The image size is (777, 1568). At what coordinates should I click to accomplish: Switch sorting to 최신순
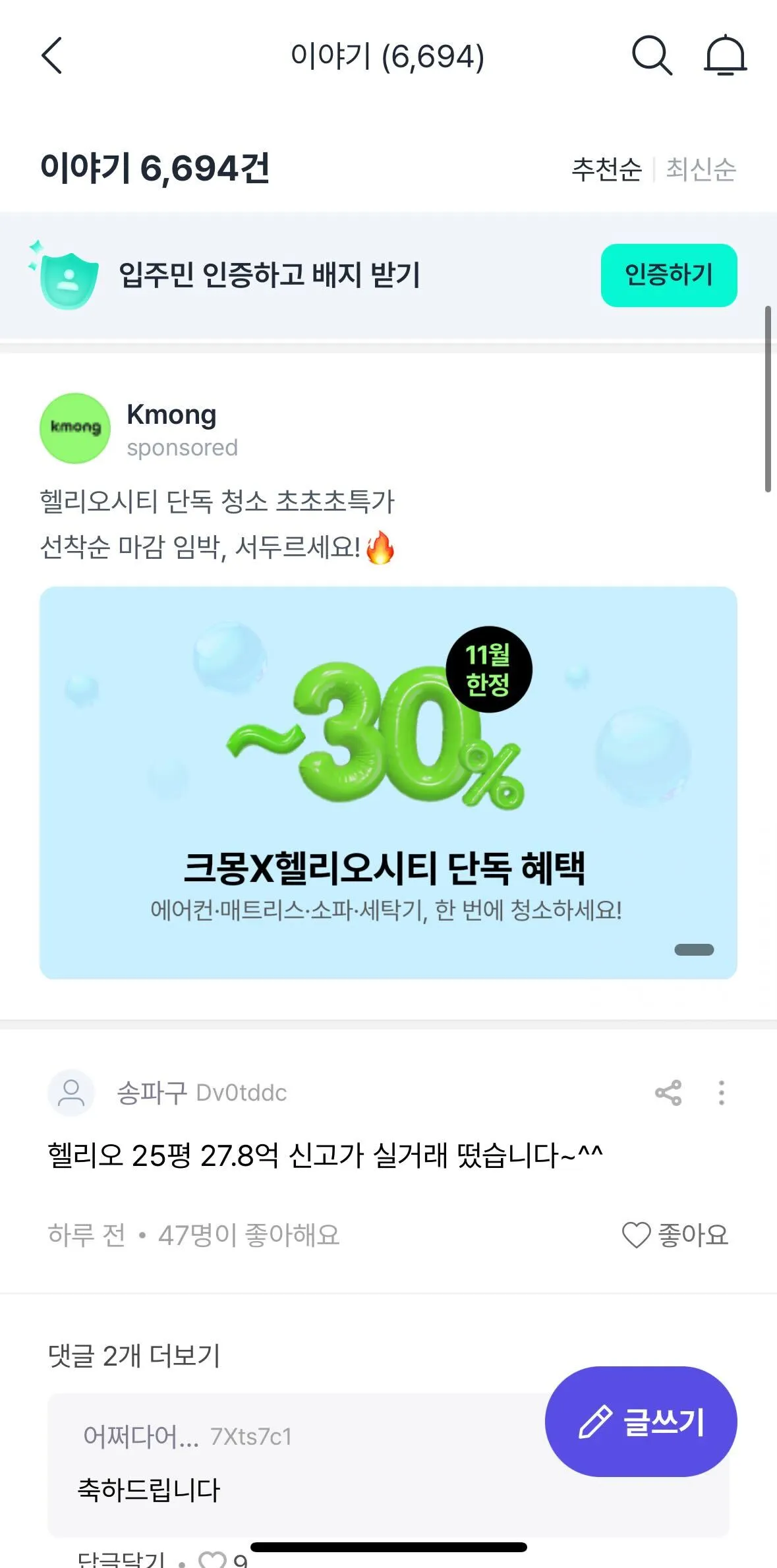pos(701,169)
